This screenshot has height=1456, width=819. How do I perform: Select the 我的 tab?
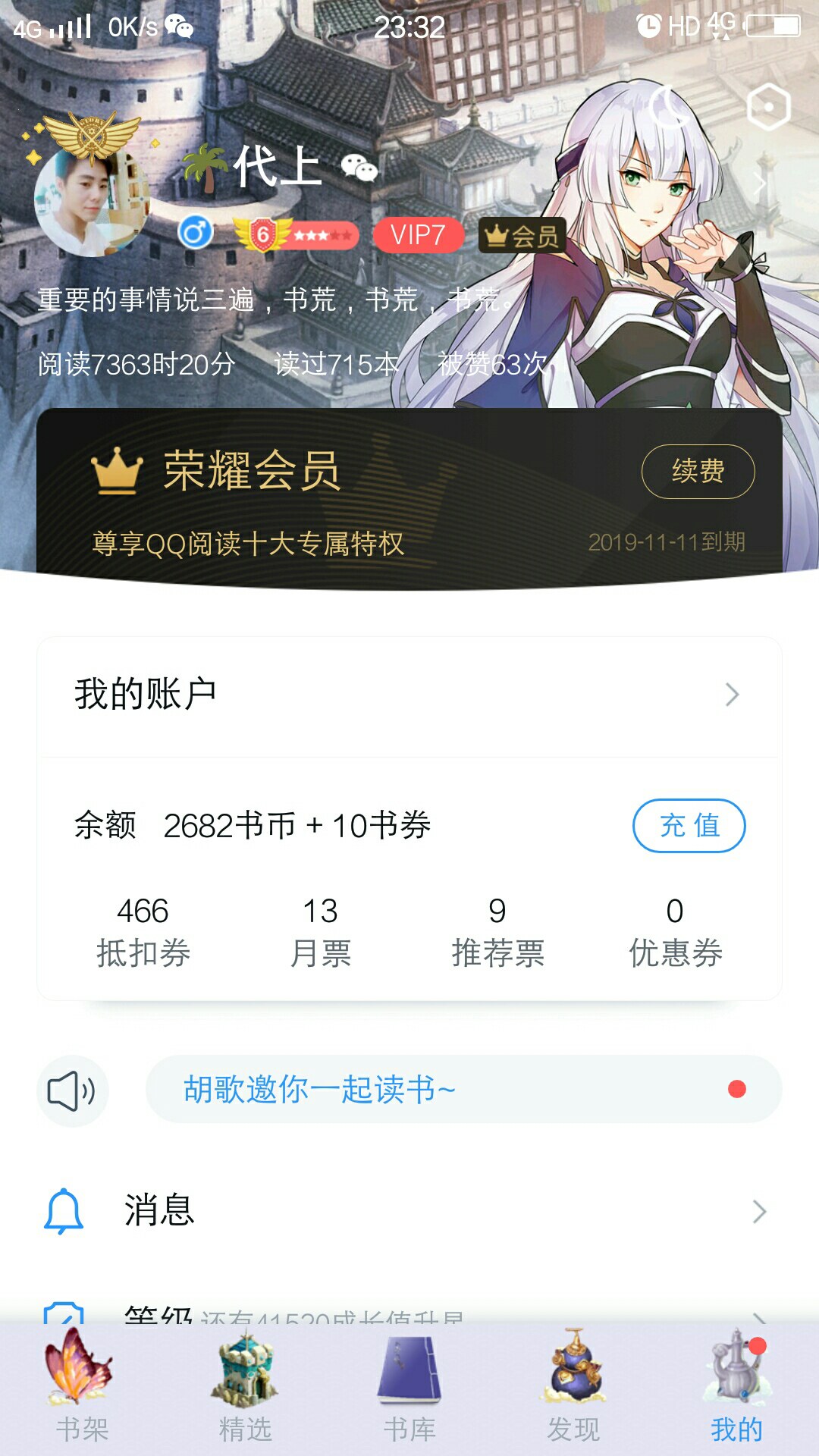(737, 1388)
